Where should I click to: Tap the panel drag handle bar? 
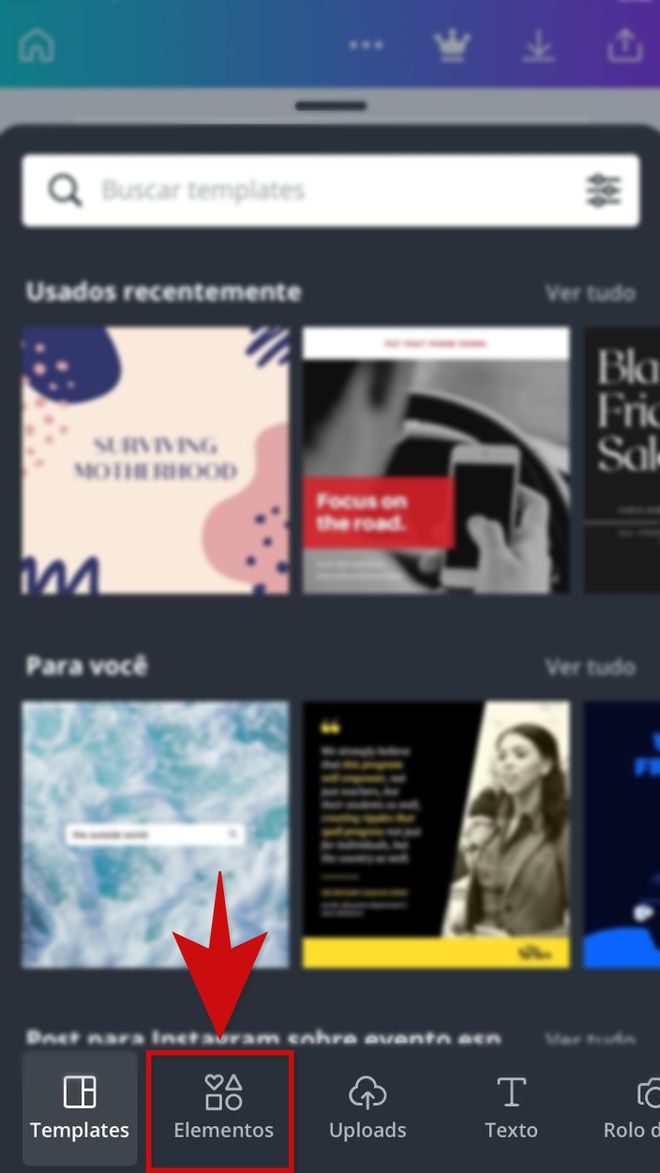[330, 106]
